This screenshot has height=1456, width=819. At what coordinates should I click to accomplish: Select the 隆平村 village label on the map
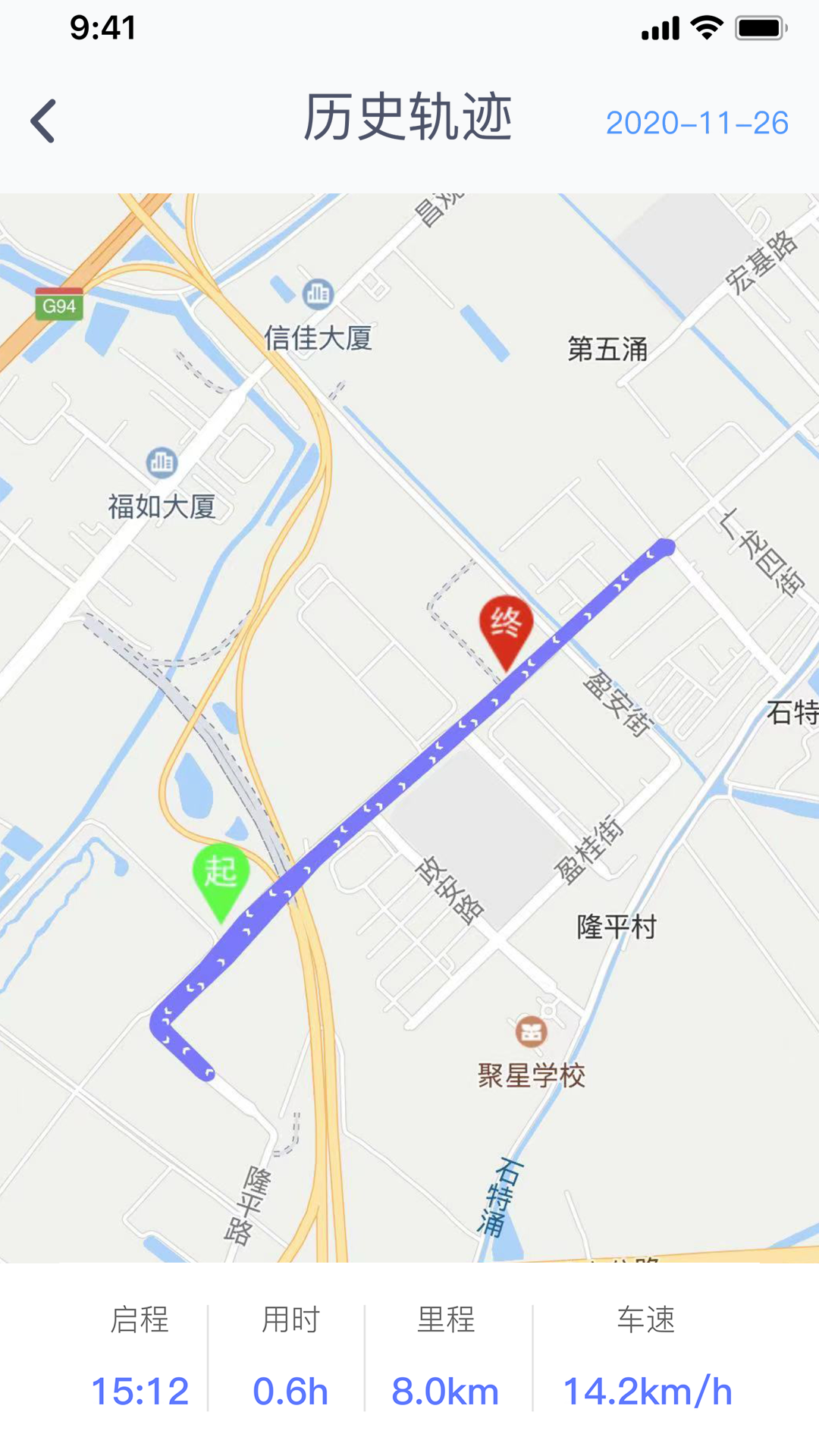pos(616,927)
